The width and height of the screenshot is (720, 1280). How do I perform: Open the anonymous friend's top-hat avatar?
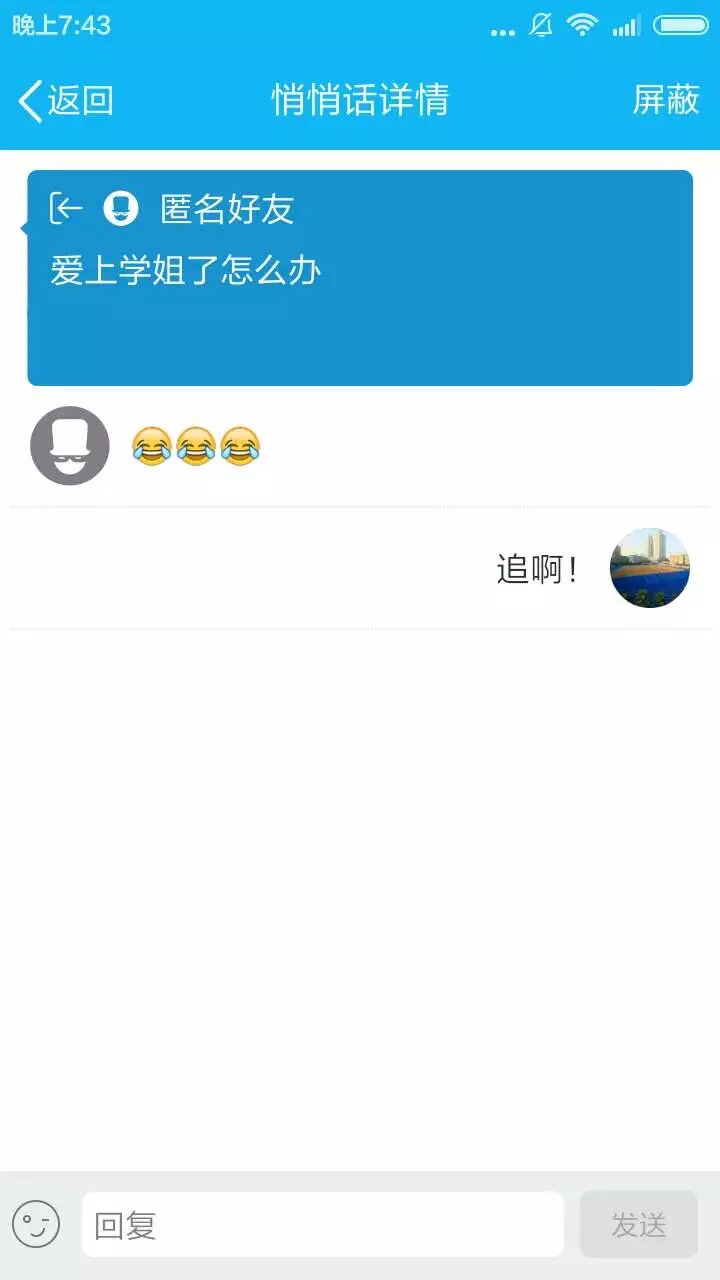70,446
